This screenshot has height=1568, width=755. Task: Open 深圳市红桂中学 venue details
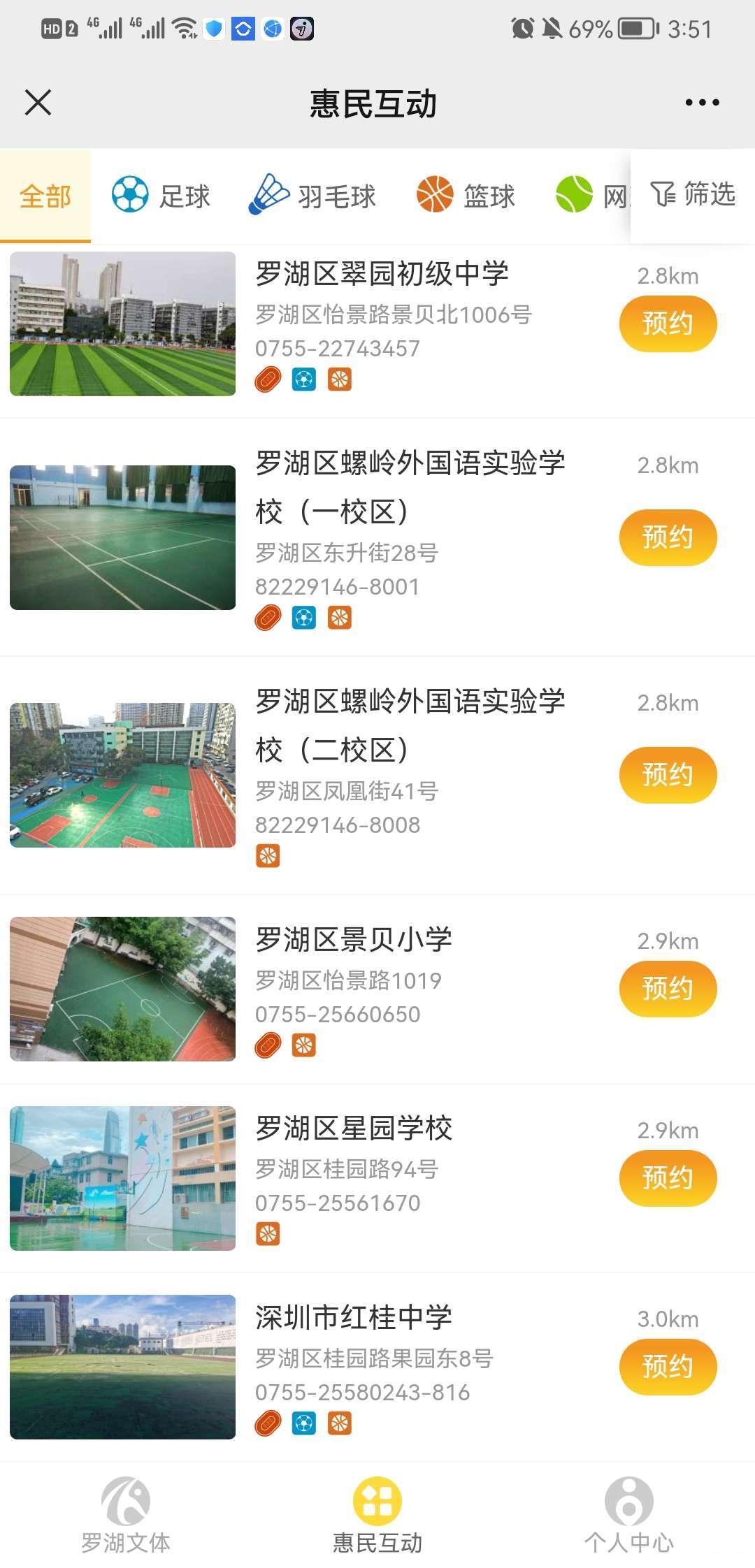[x=354, y=1318]
